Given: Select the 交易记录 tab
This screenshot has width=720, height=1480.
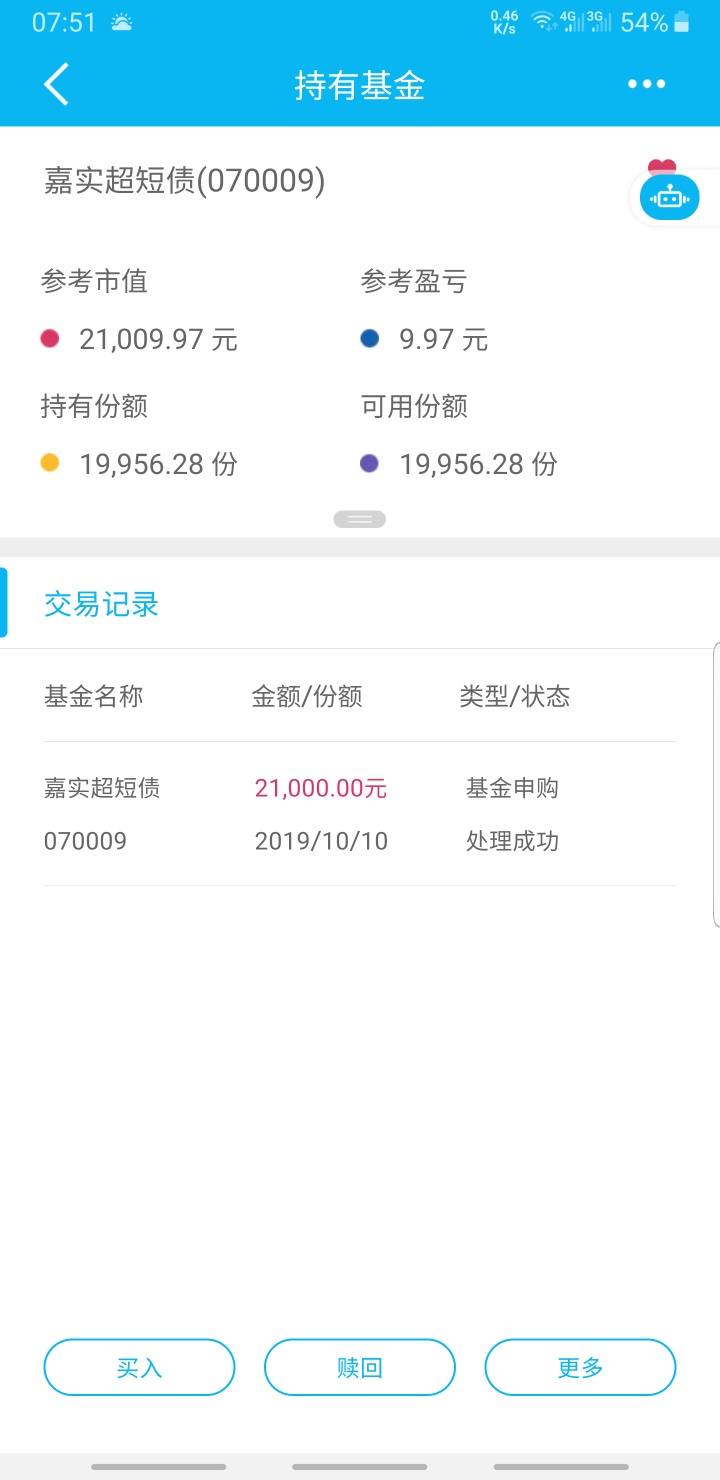Looking at the screenshot, I should pos(99,604).
